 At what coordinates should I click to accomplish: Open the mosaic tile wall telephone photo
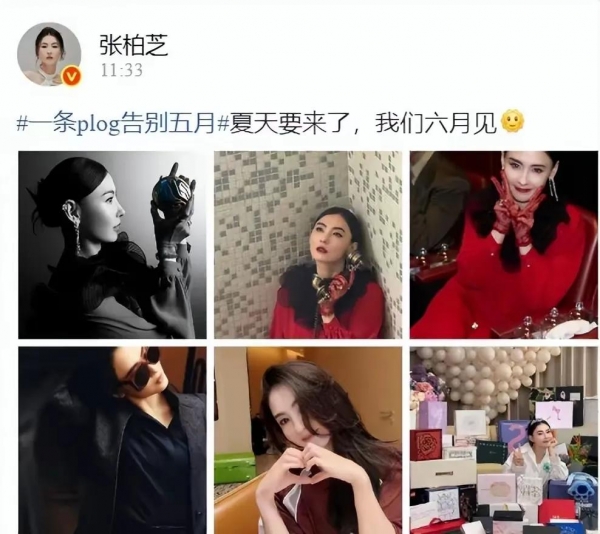click(308, 245)
